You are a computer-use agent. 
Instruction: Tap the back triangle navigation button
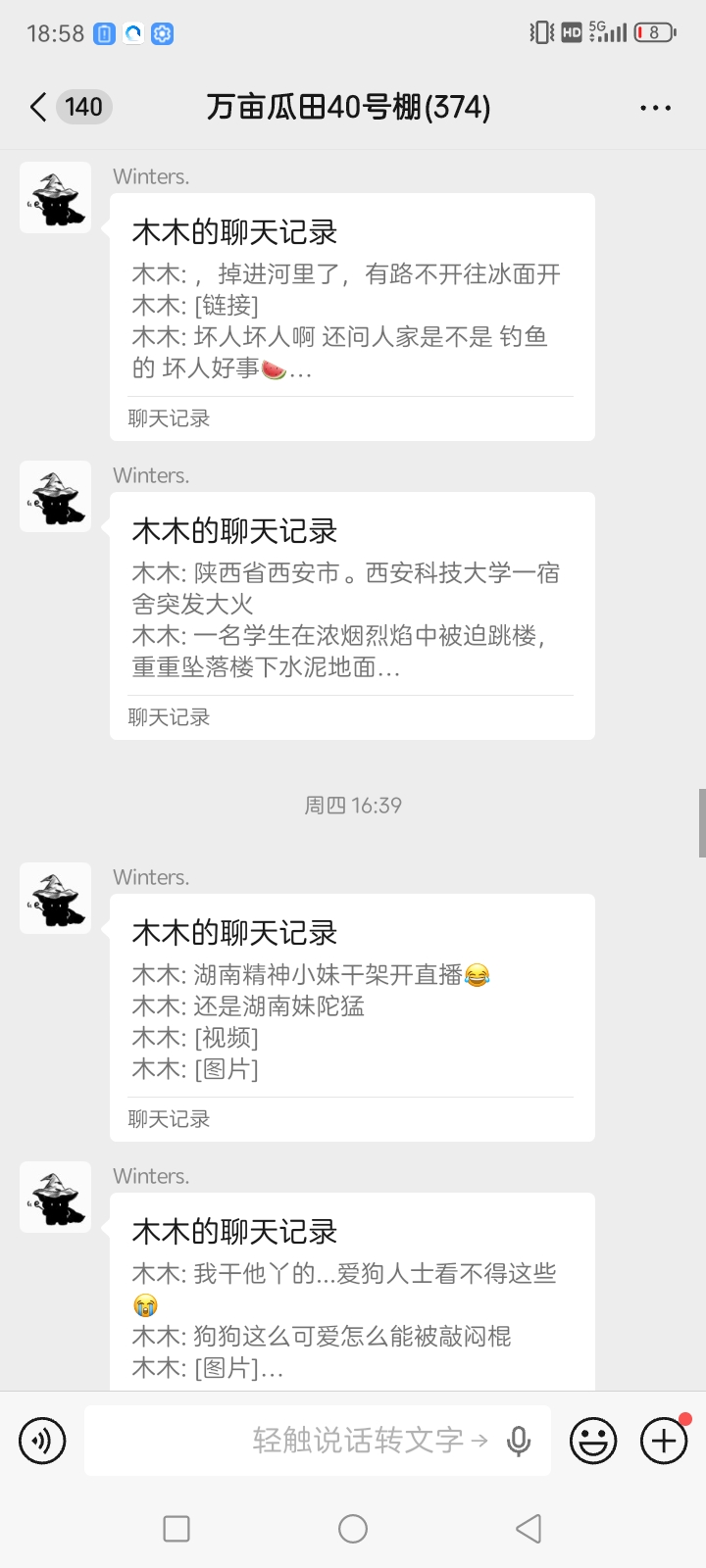pyautogui.click(x=529, y=1528)
